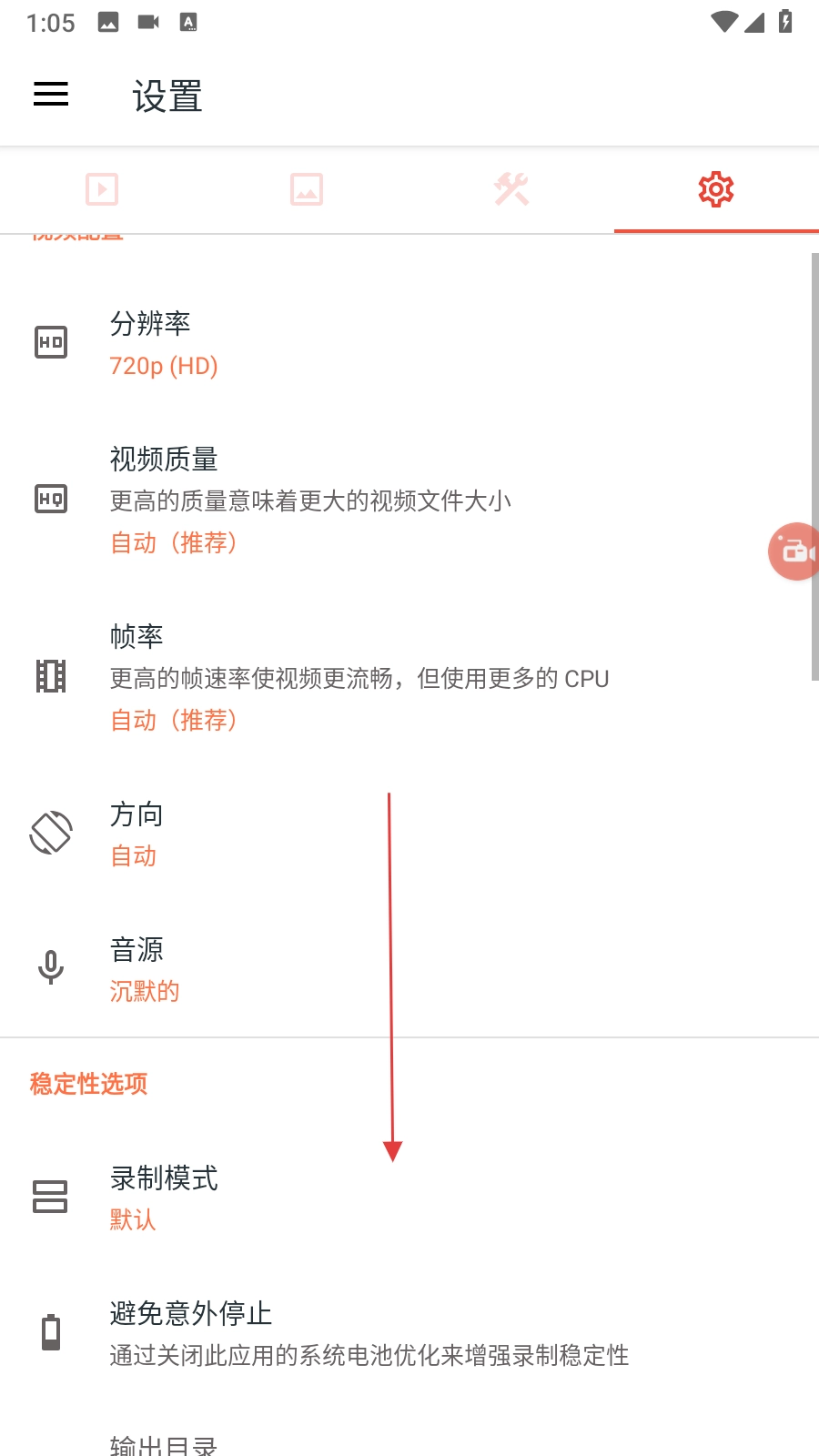Switch to the videos tab
Viewport: 819px width, 1456px height.
click(x=102, y=189)
